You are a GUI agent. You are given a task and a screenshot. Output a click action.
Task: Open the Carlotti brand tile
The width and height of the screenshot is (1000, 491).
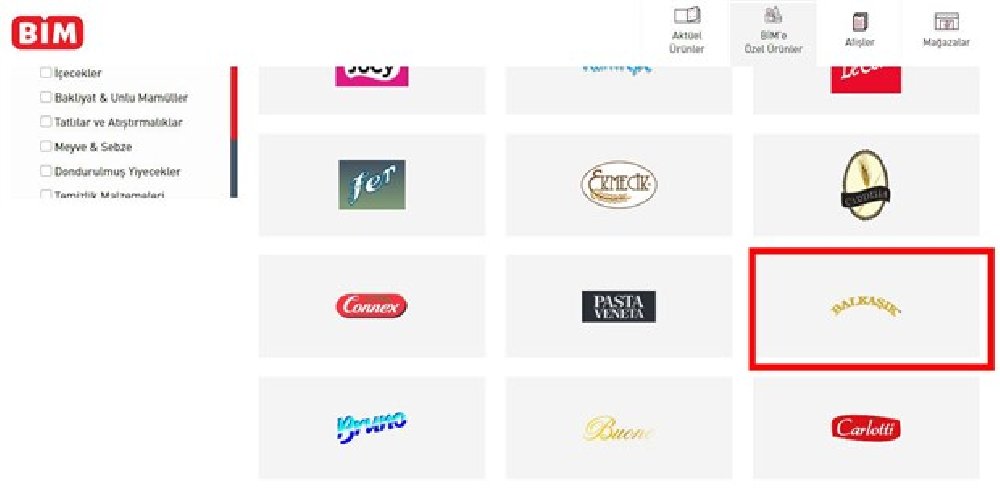coord(866,428)
